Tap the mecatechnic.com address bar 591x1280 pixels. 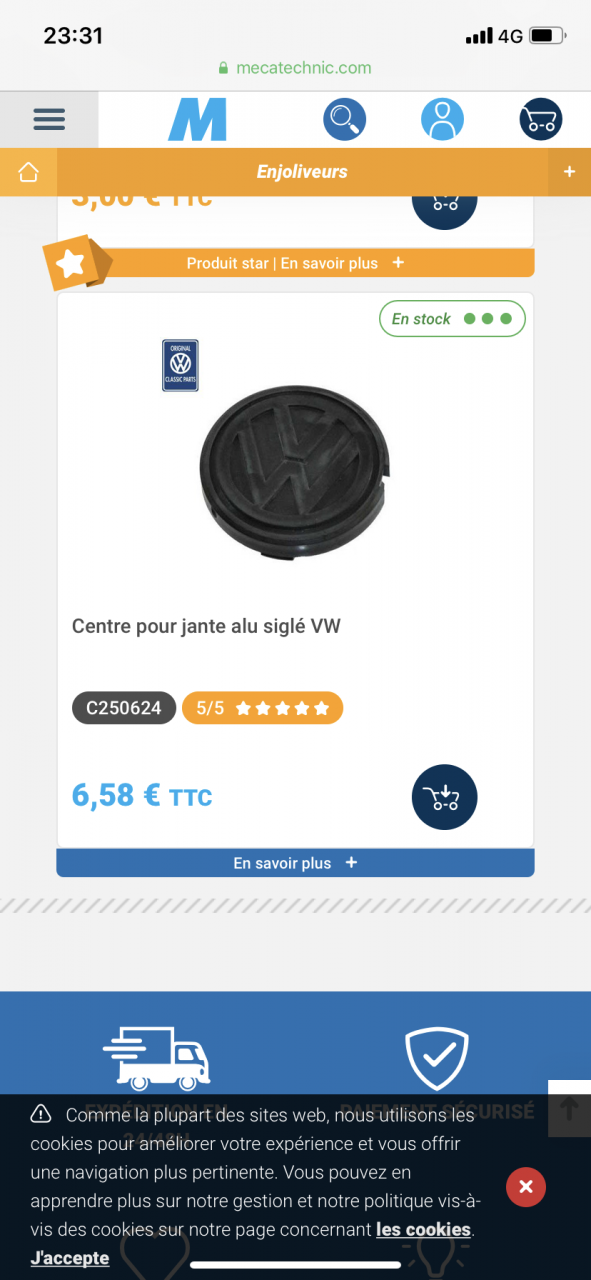[295, 68]
